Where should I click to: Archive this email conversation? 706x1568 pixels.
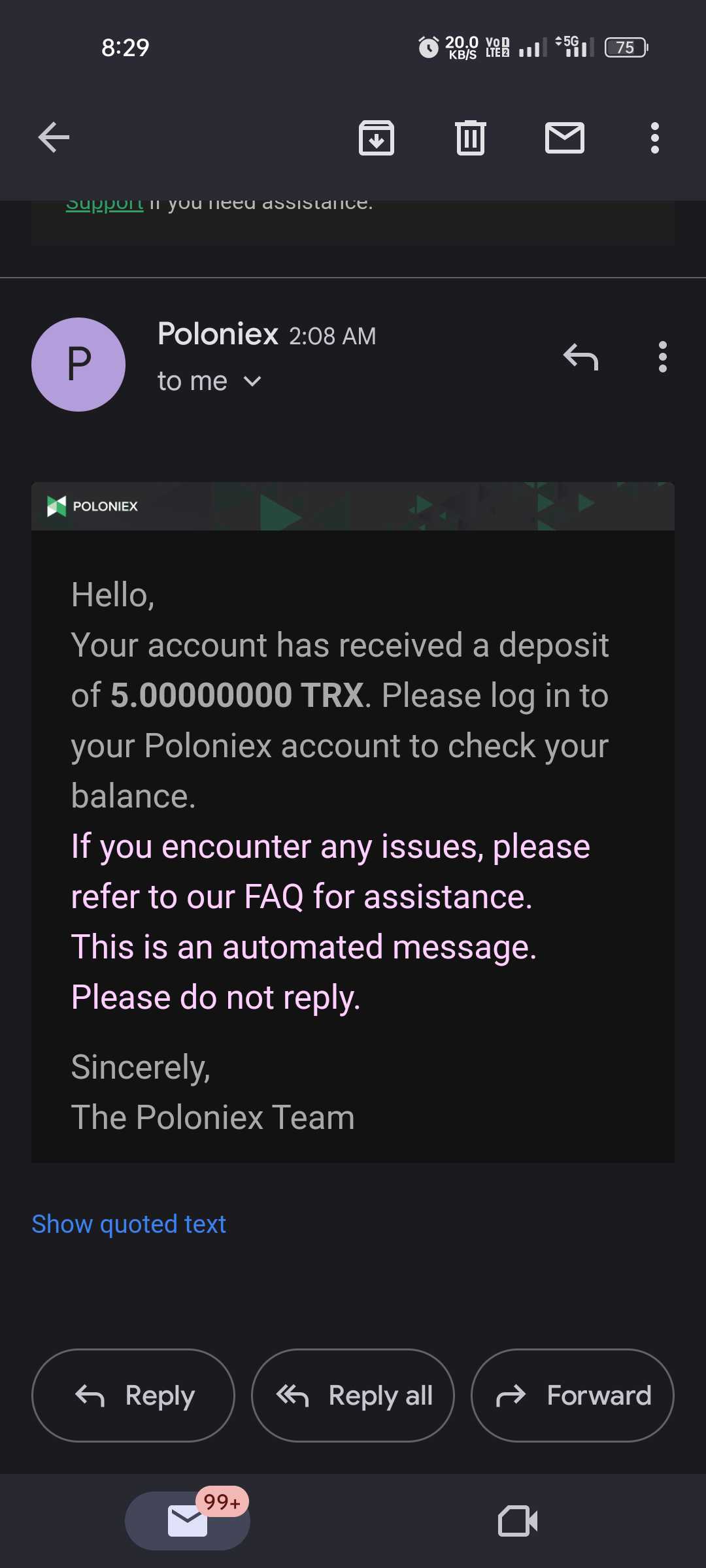(x=377, y=138)
